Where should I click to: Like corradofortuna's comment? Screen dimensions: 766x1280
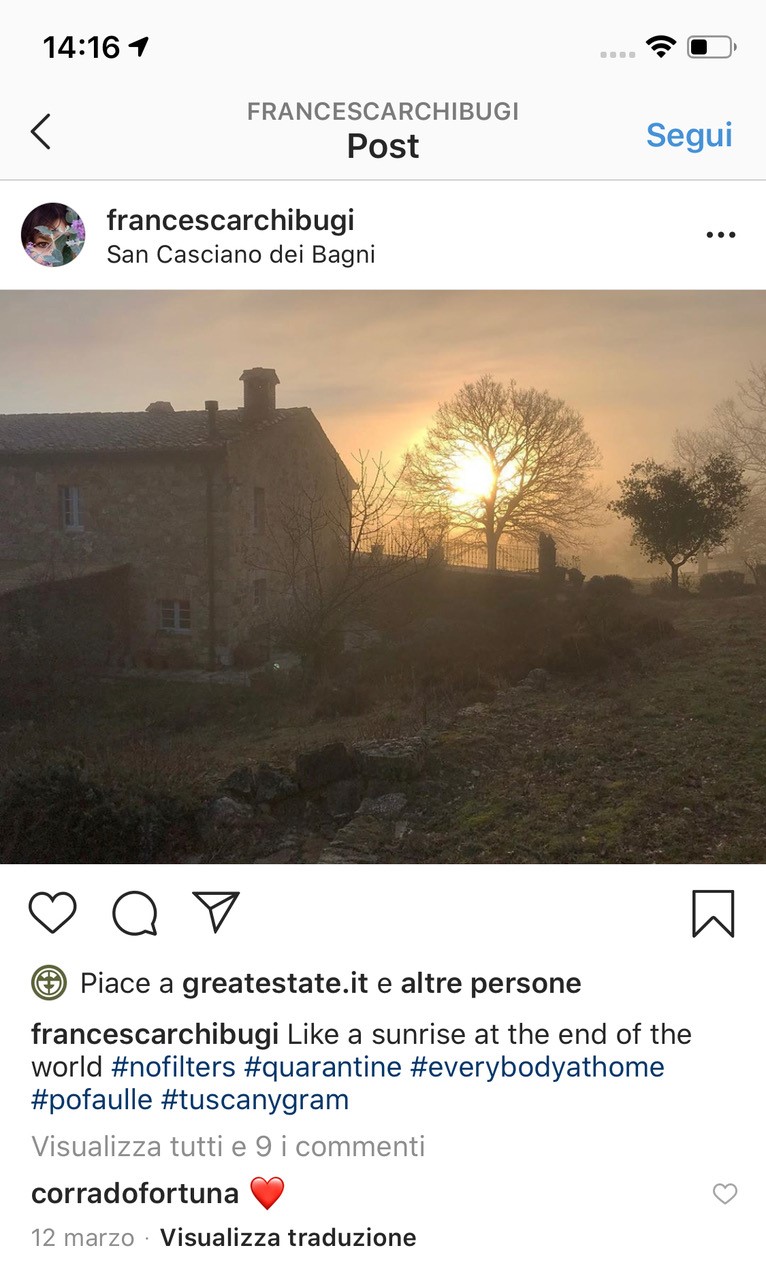pos(725,1193)
